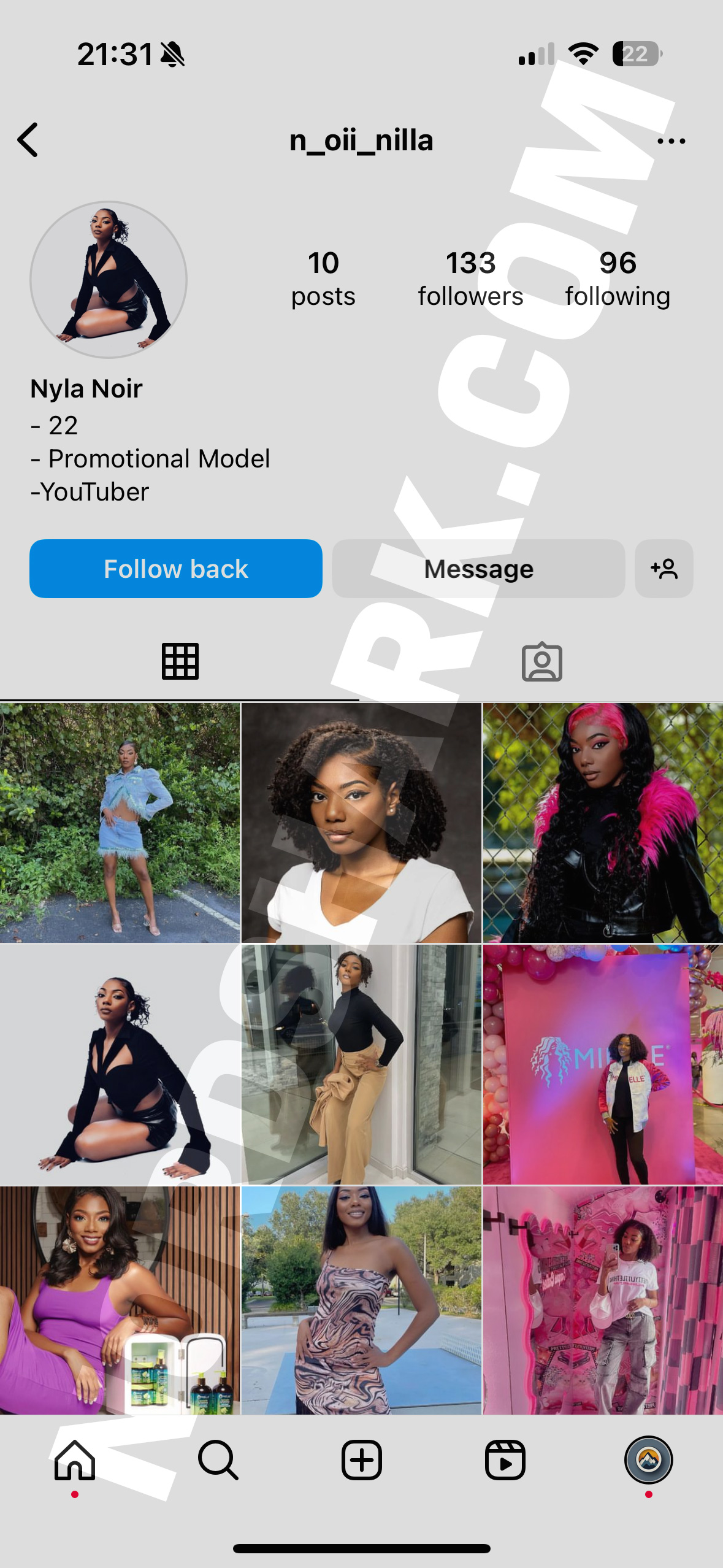Go to the Home feed
This screenshot has height=1568, width=723.
click(x=75, y=1460)
